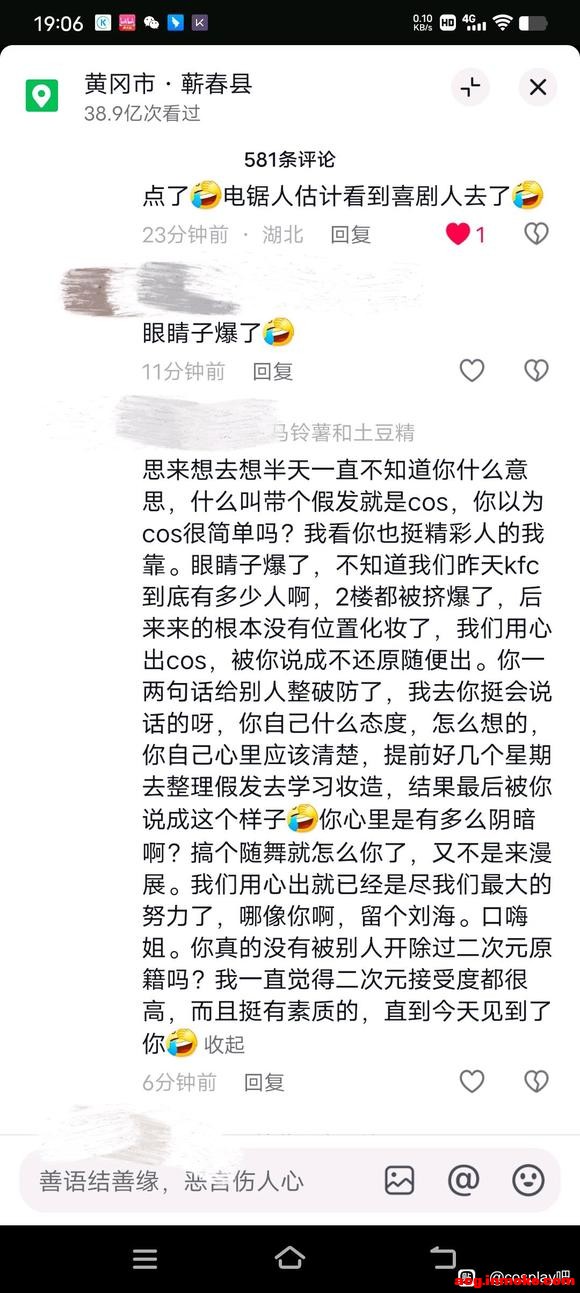Screen dimensions: 580x1293
Task: Tap the 善语结善缘 comment input field
Action: click(195, 1181)
